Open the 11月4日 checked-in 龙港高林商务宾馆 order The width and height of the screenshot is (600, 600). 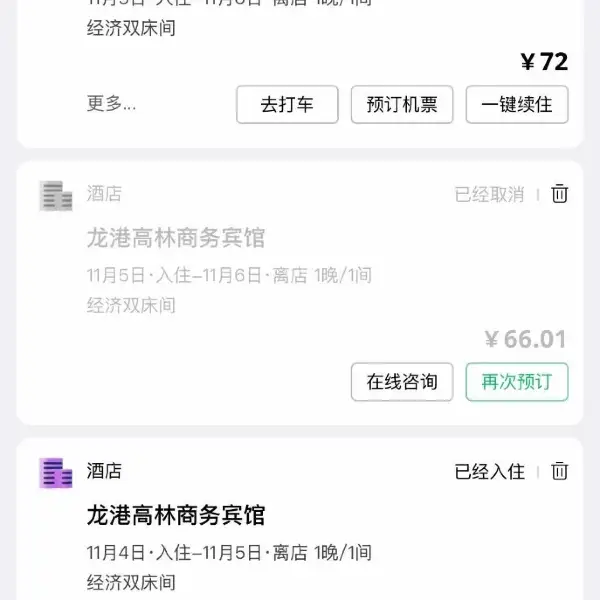(176, 516)
